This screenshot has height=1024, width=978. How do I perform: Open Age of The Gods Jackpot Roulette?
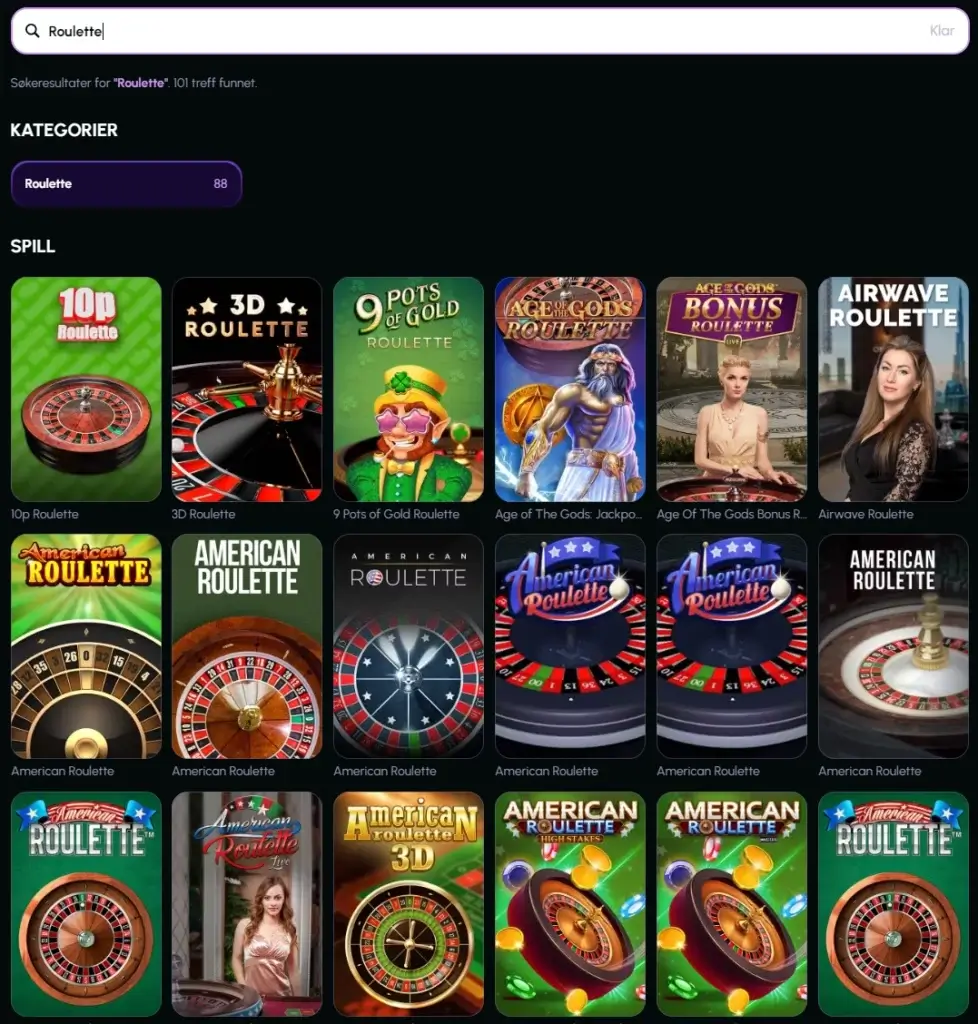coord(570,389)
